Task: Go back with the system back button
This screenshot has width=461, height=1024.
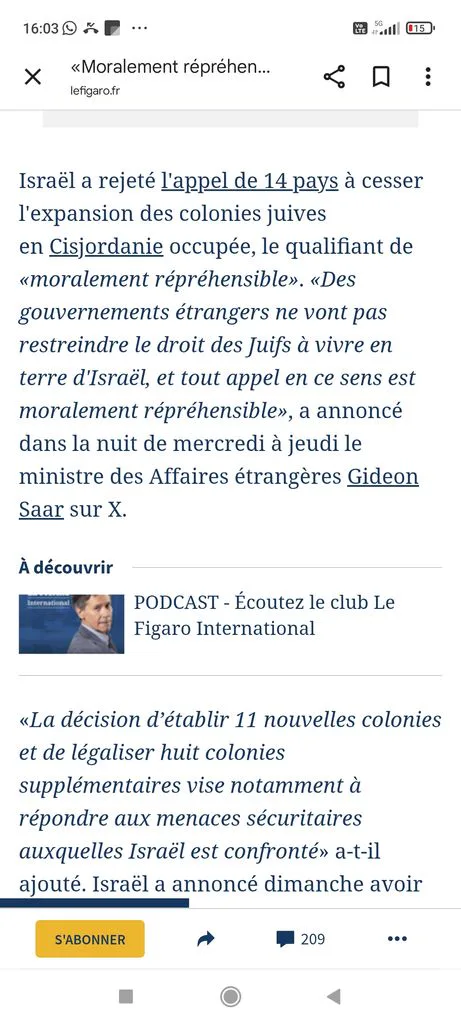Action: (x=334, y=996)
